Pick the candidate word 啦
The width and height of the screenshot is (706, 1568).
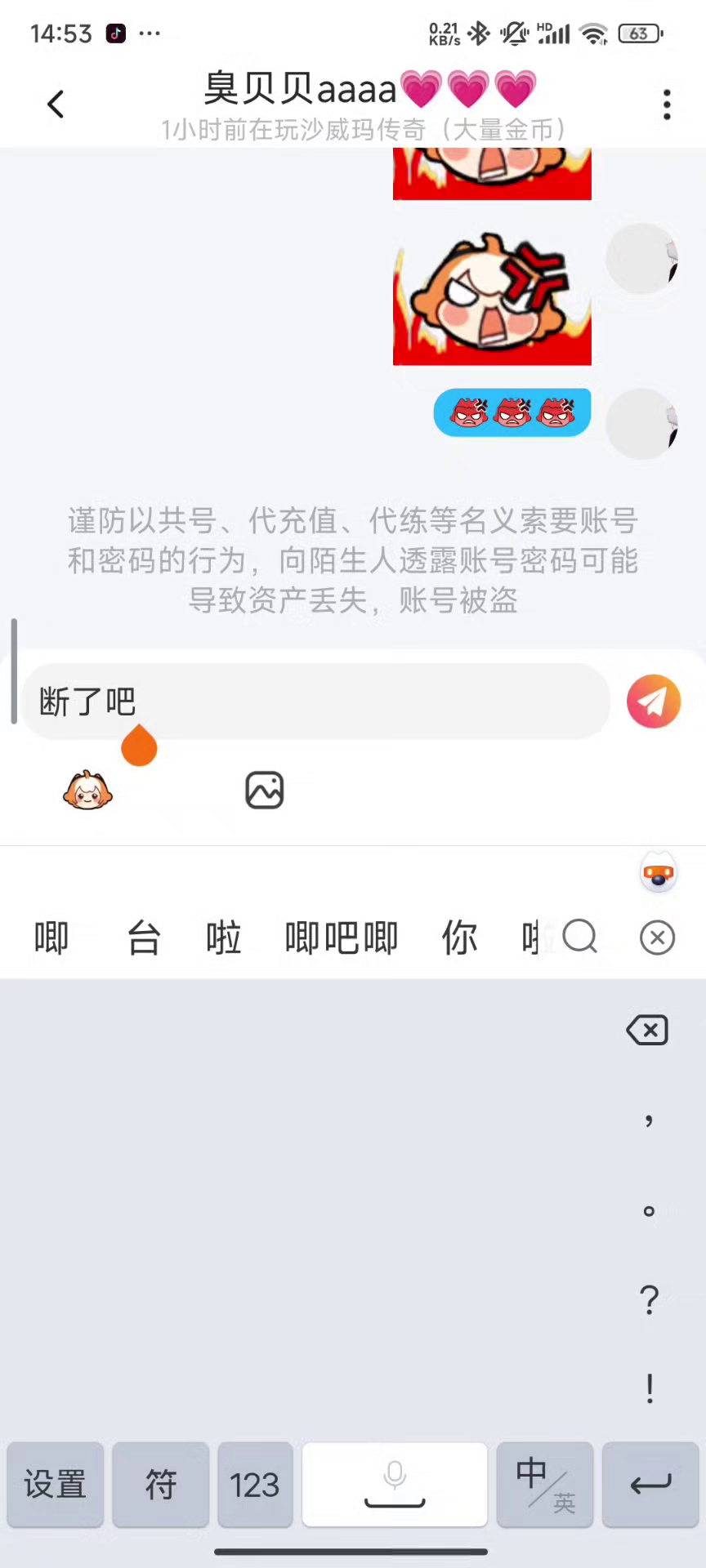[x=223, y=938]
